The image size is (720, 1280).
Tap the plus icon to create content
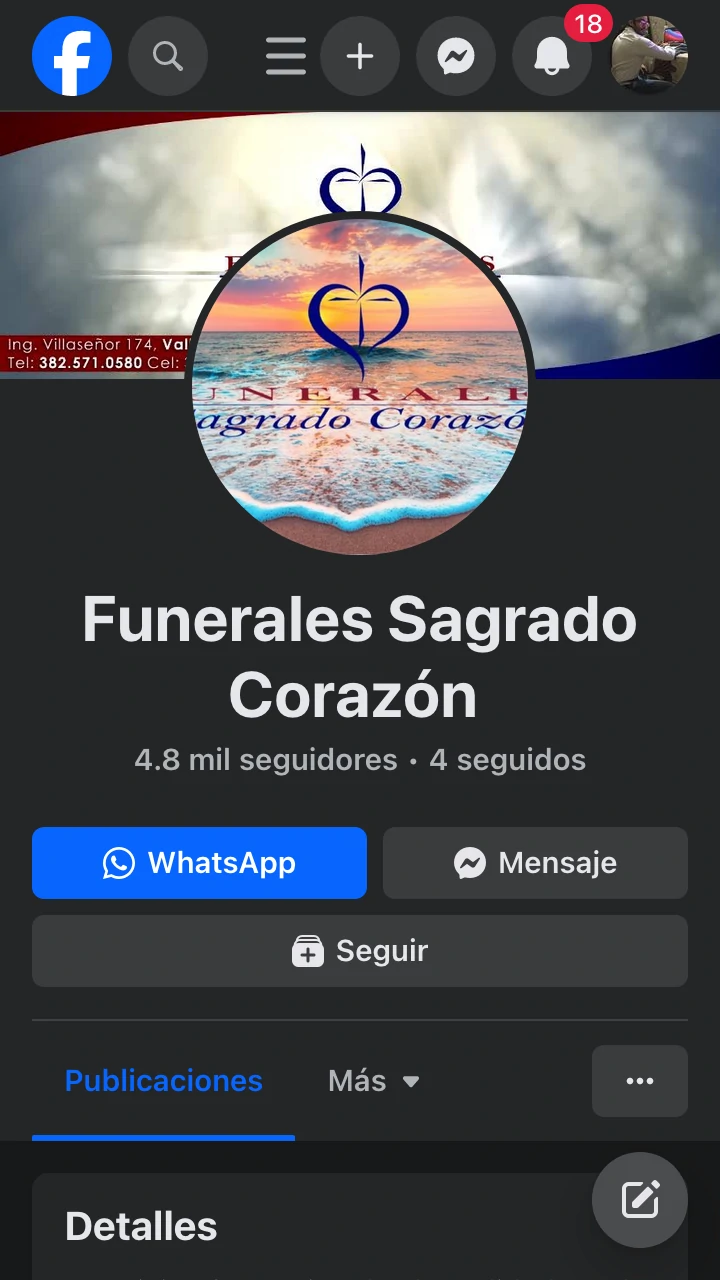click(x=360, y=56)
